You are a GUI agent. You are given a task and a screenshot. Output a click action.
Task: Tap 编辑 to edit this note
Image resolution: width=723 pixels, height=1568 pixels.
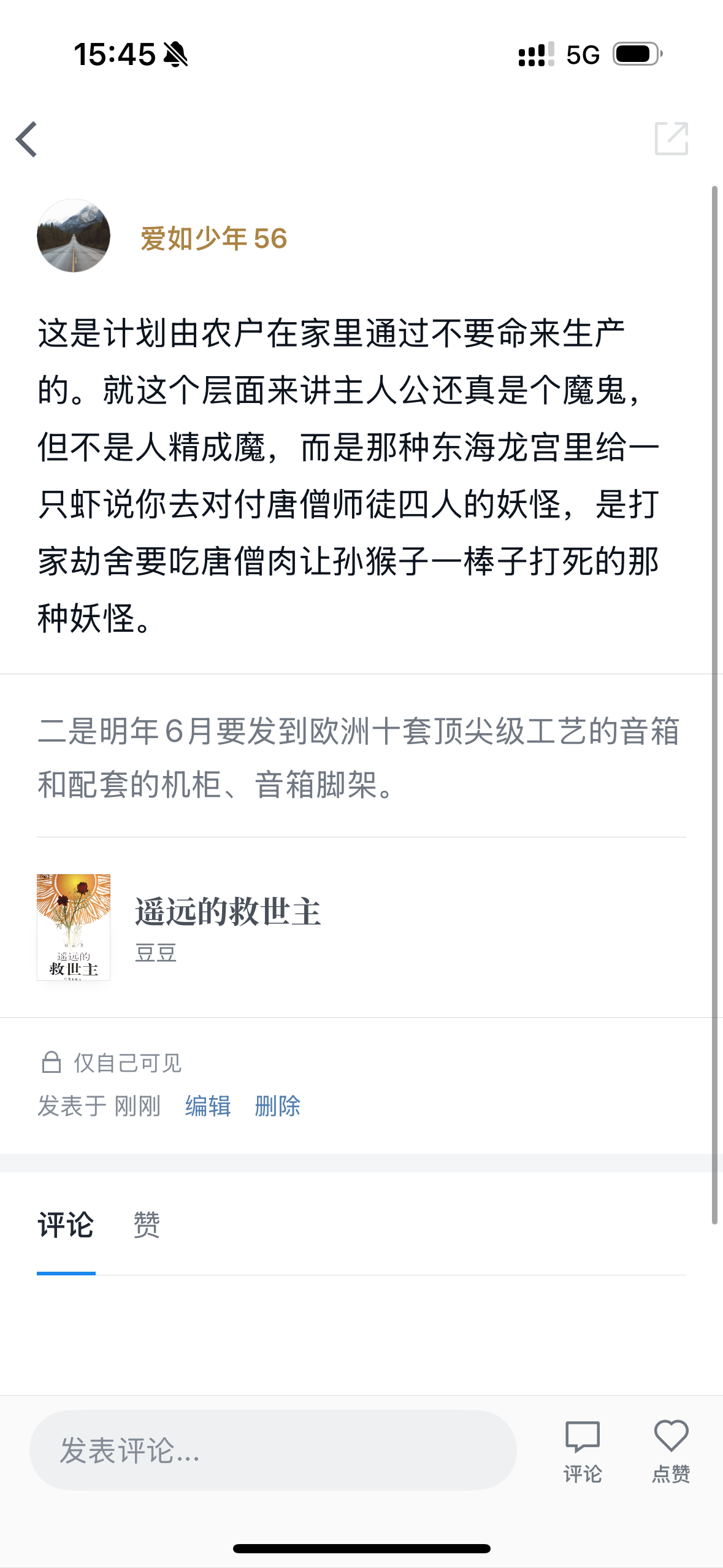(208, 1106)
